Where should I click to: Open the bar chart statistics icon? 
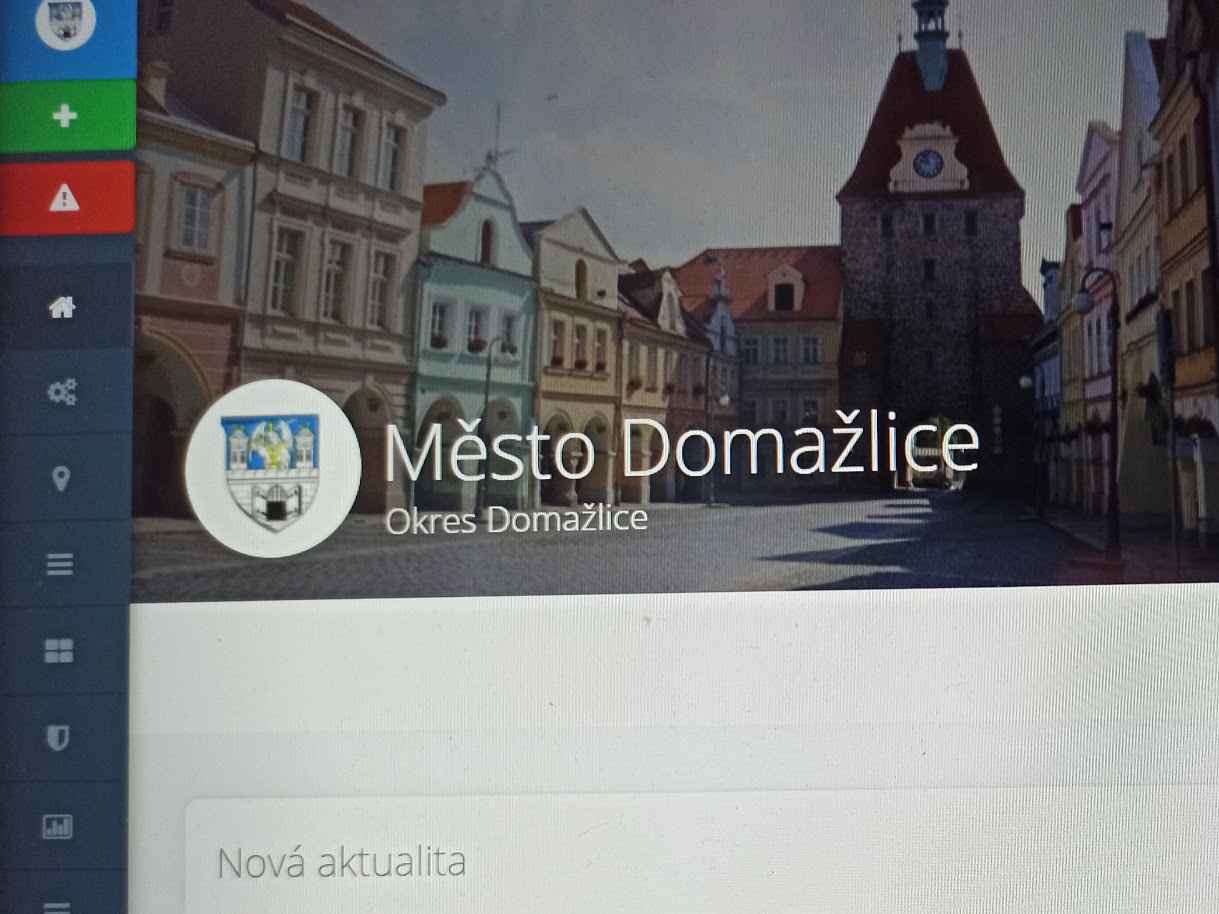(x=57, y=826)
